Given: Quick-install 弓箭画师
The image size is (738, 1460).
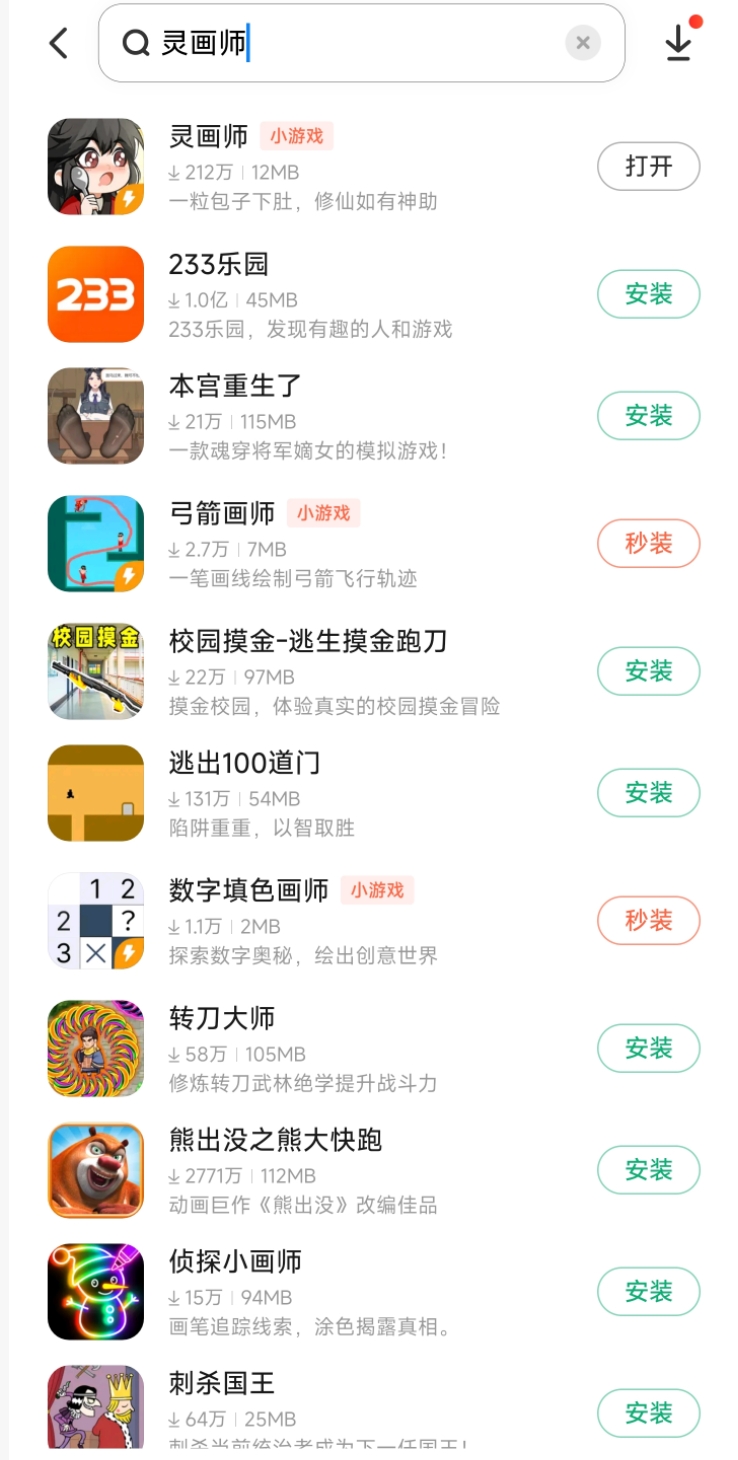Looking at the screenshot, I should (648, 544).
